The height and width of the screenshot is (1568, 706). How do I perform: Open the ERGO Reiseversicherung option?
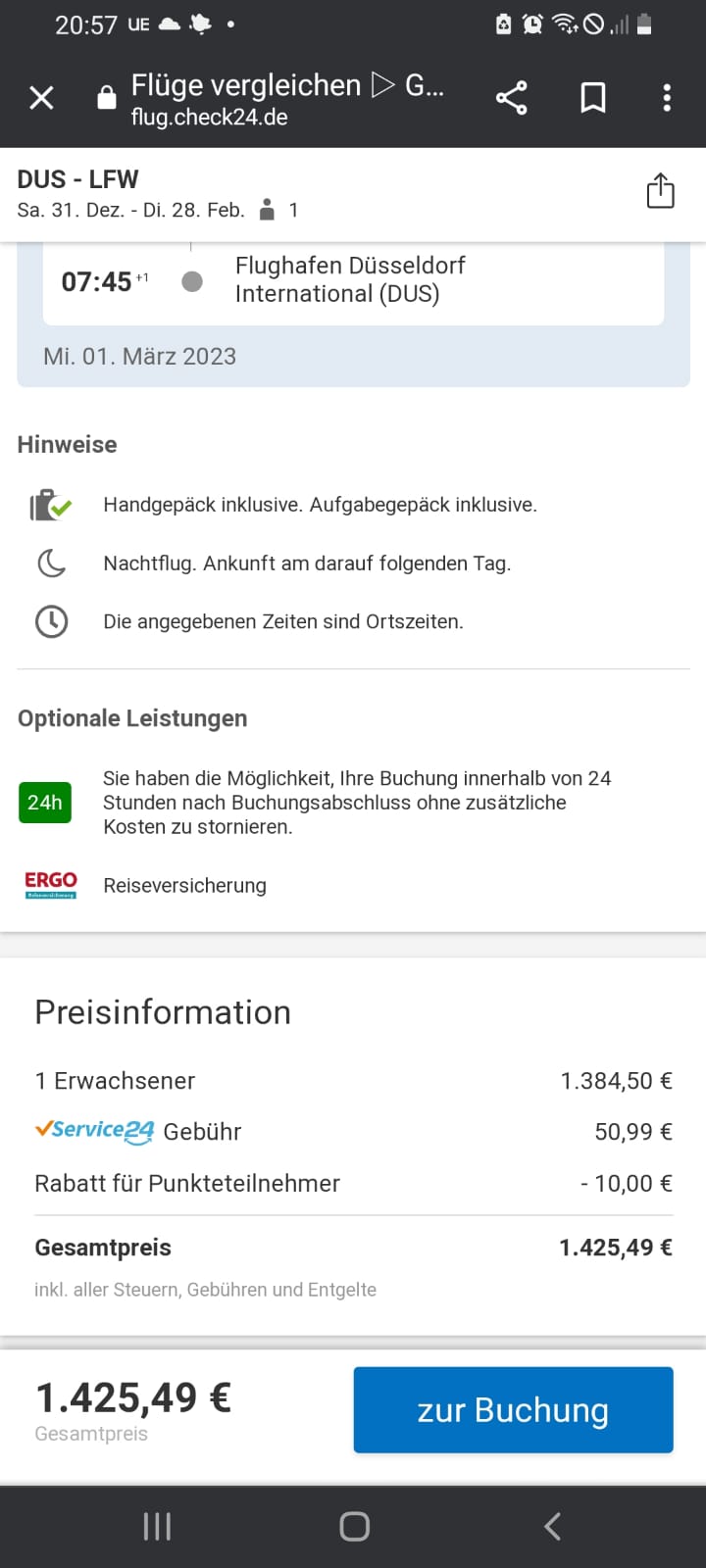point(184,885)
